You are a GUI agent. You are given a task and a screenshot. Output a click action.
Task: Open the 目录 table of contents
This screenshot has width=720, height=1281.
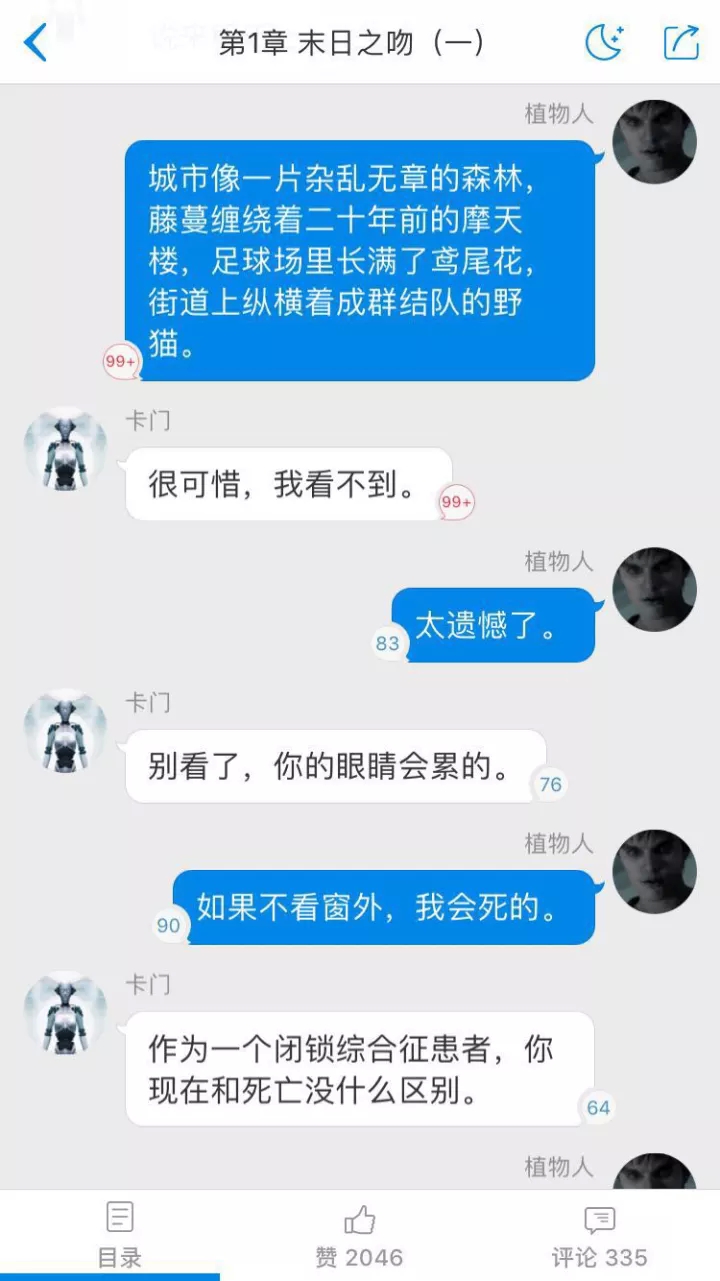[119, 1236]
